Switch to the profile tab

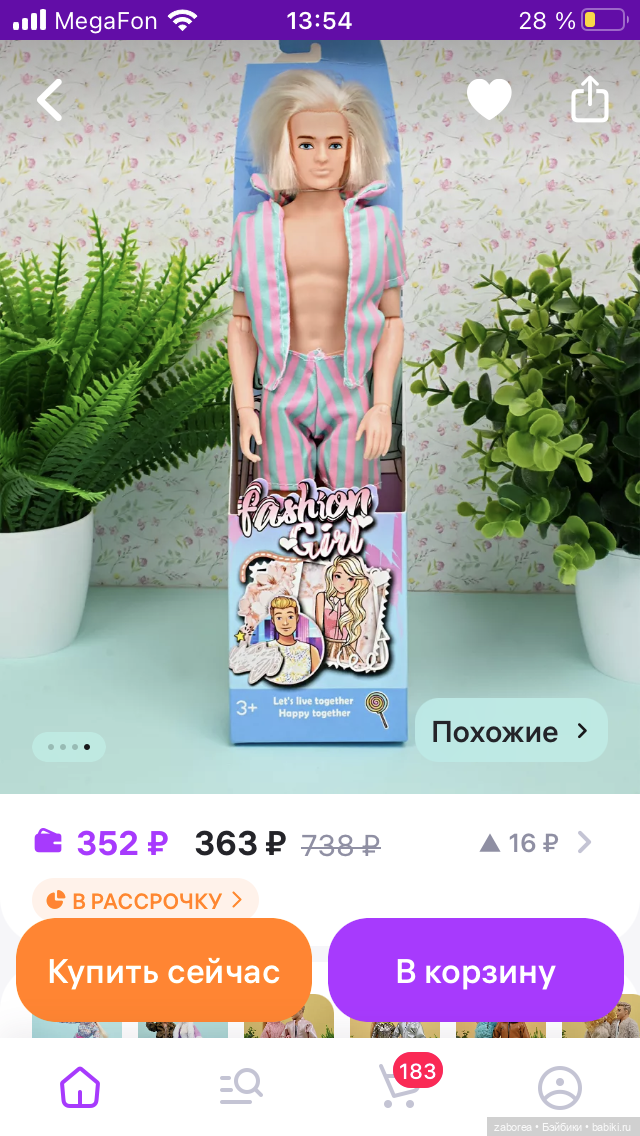pos(560,1086)
